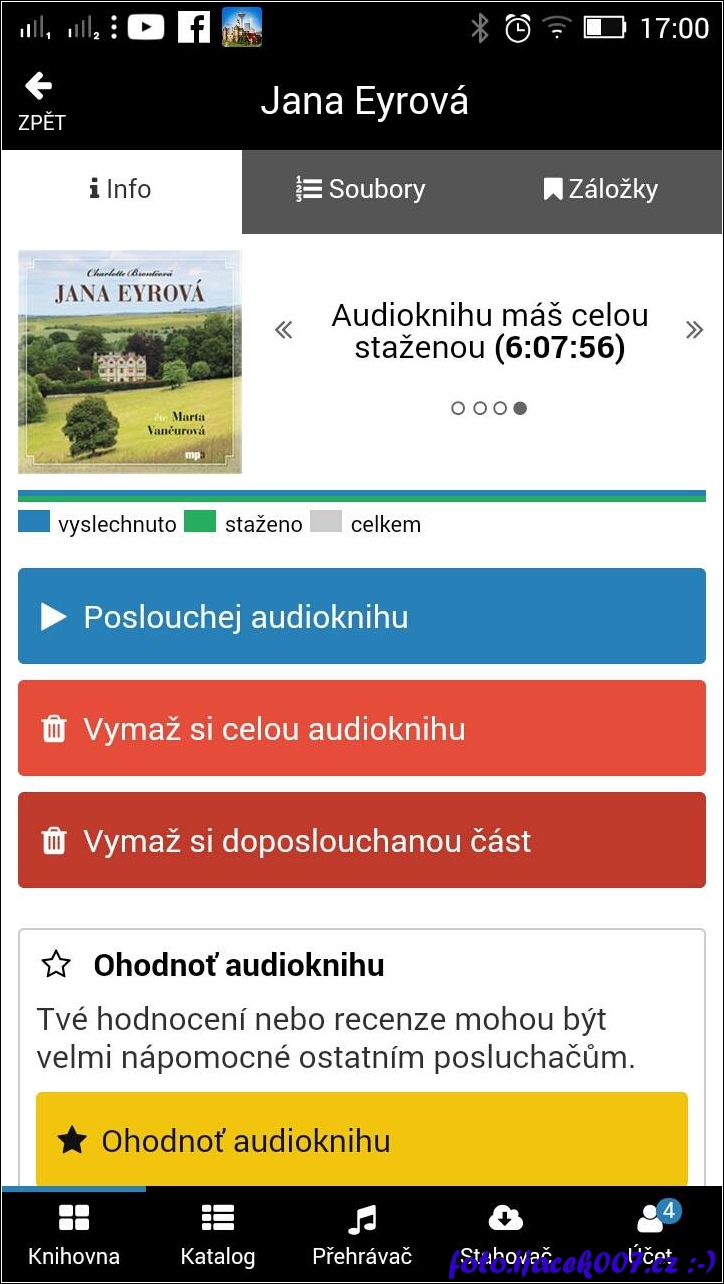724x1284 pixels.
Task: Go to the Stahovač downloads tab
Action: [x=506, y=1236]
